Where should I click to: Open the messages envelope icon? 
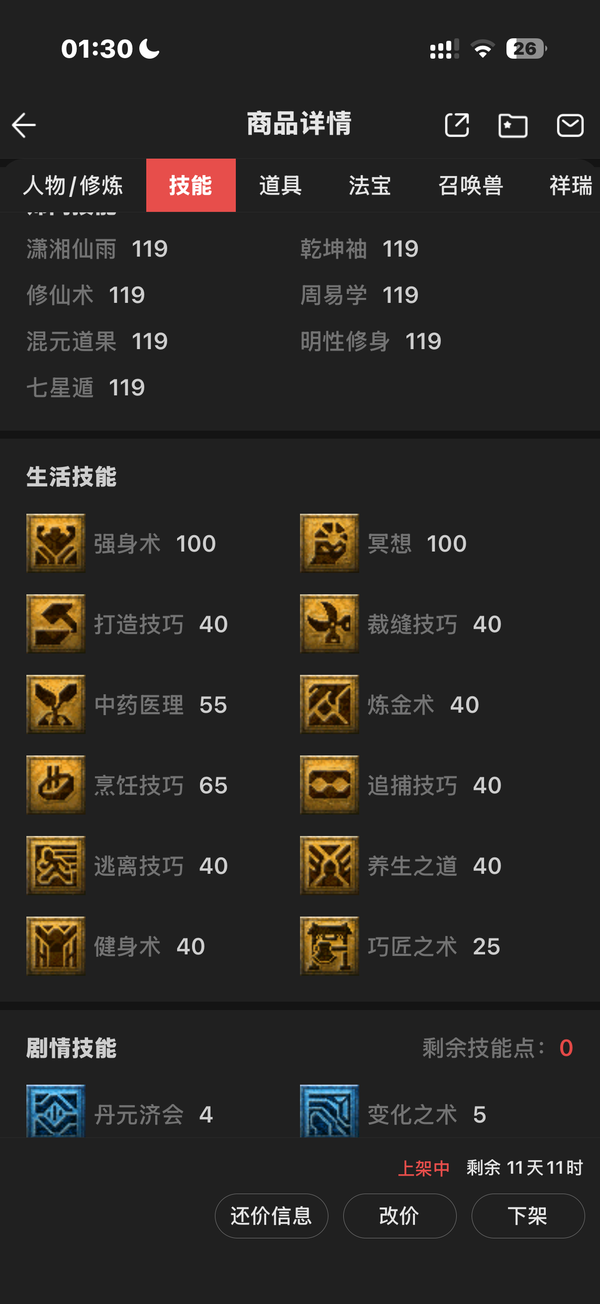pos(570,125)
